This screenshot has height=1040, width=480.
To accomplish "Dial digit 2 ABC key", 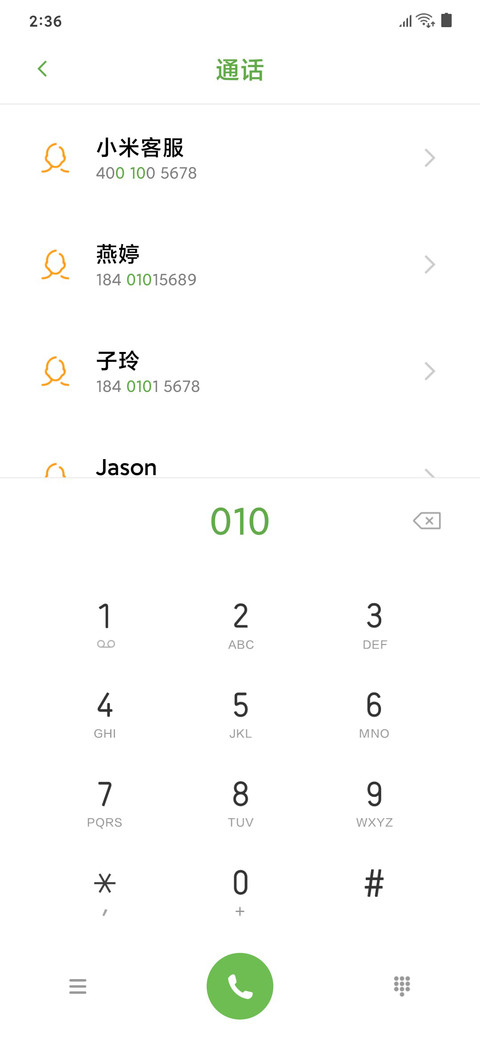I will tap(240, 625).
